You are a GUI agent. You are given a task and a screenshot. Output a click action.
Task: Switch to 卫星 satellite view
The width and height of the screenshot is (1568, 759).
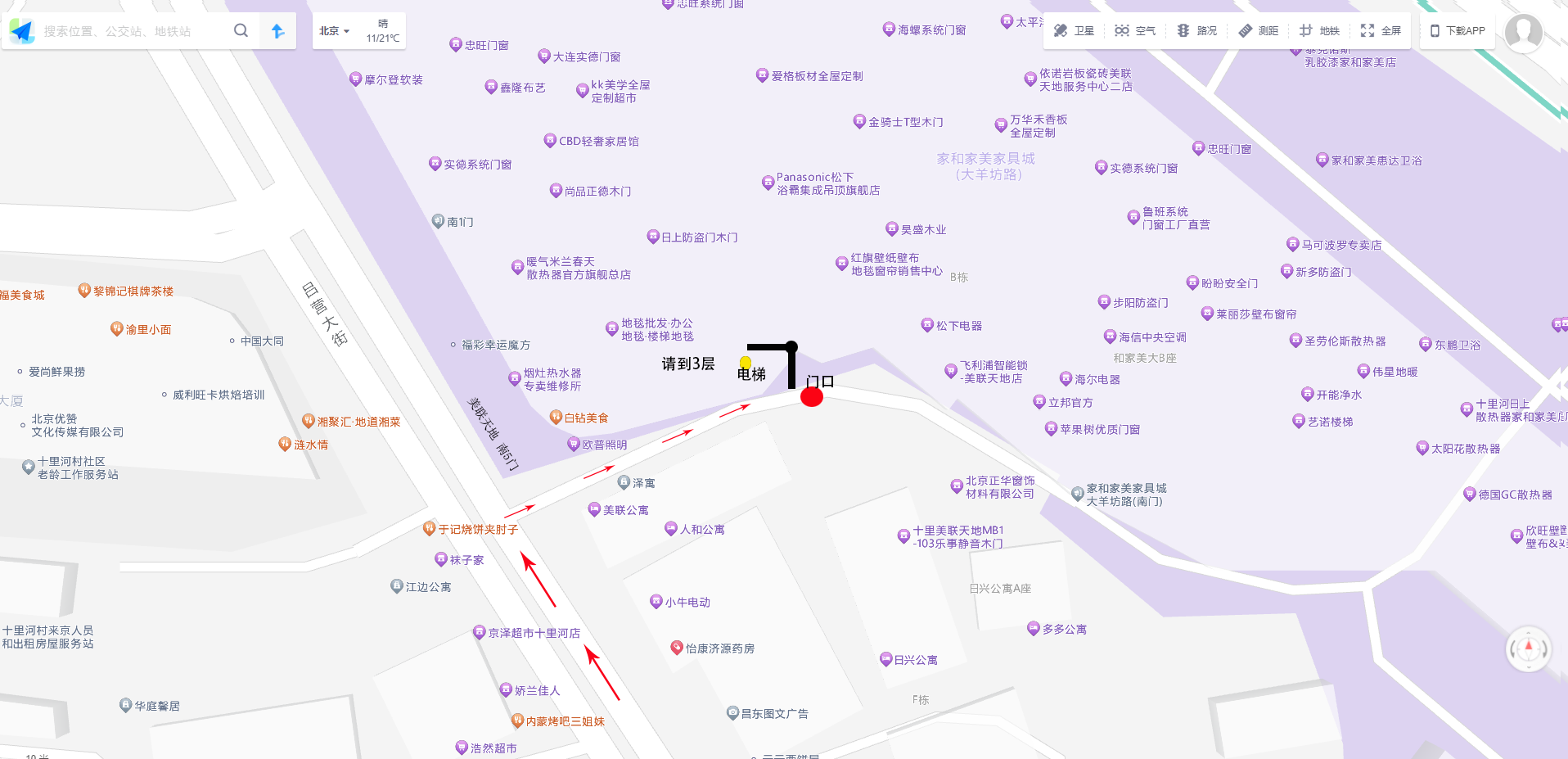(x=1074, y=31)
